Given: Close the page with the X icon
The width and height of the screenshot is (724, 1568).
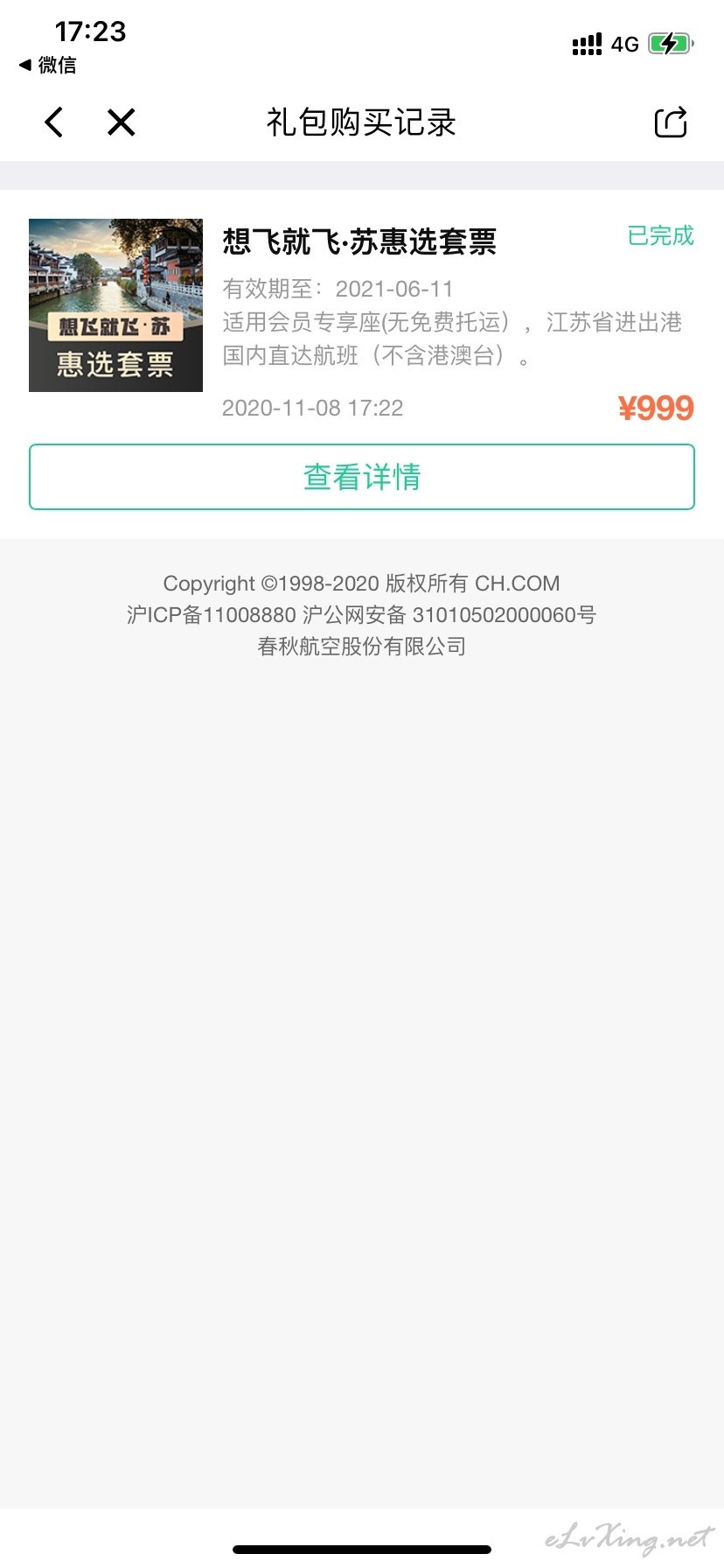Looking at the screenshot, I should pyautogui.click(x=122, y=122).
